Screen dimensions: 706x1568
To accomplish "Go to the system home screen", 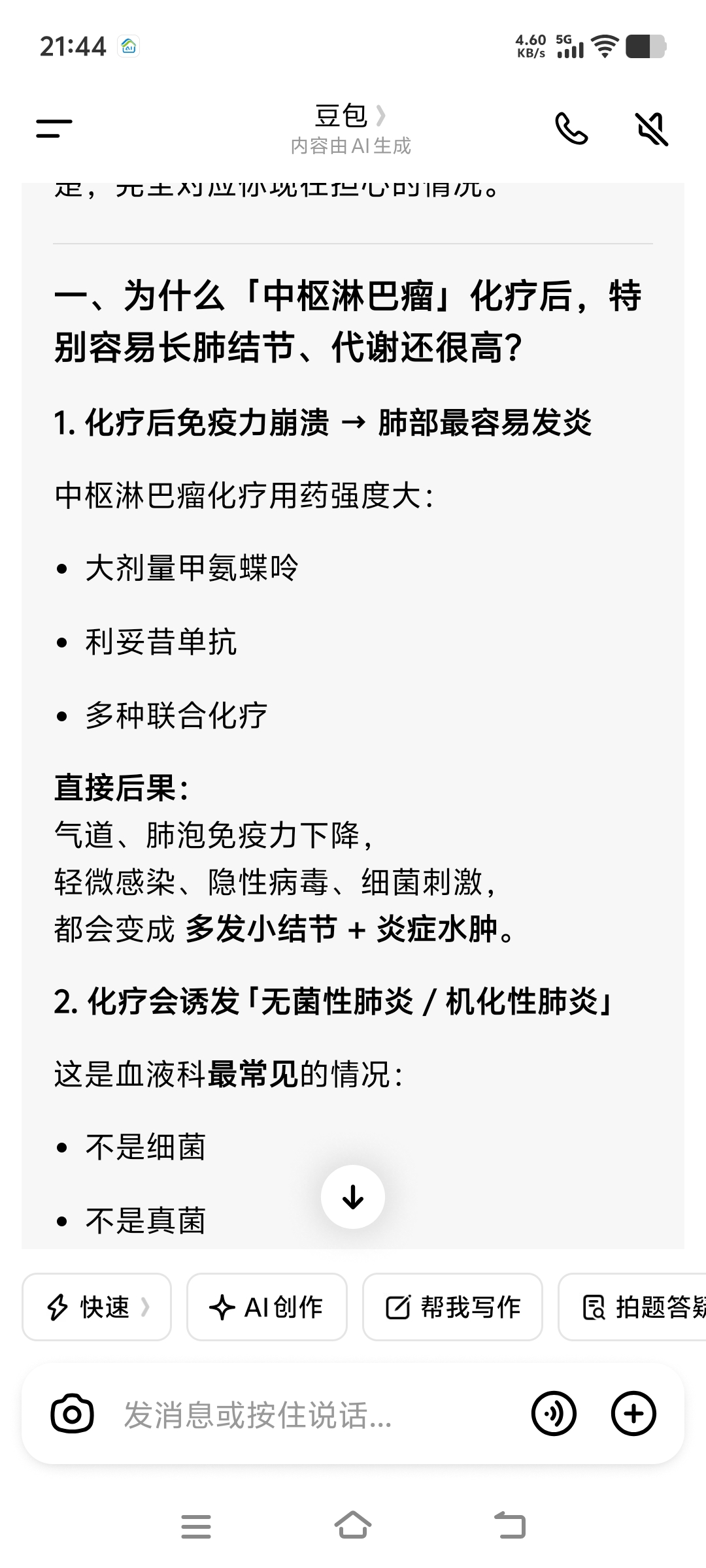I will click(353, 1526).
